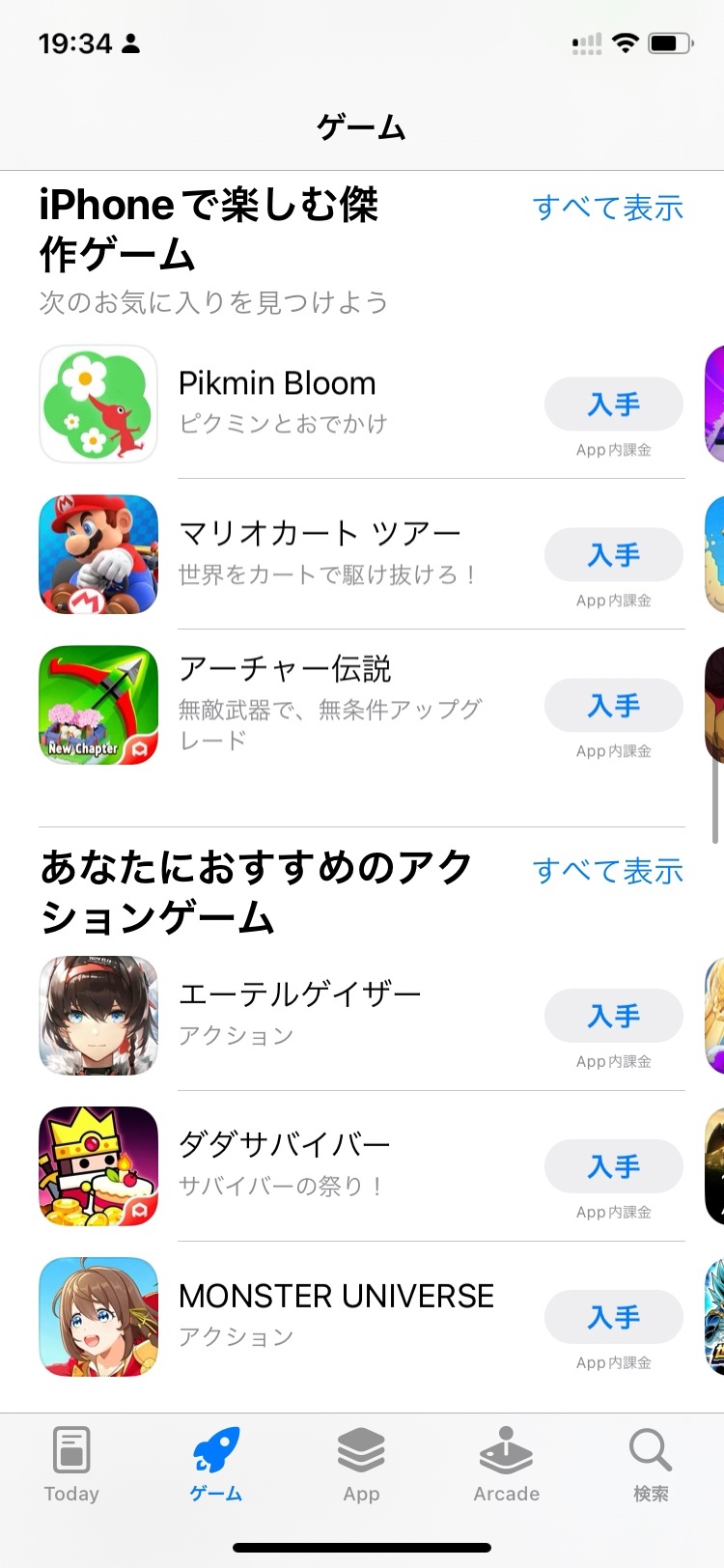Get the エーテルゲイザー game
Image resolution: width=724 pixels, height=1568 pixels.
click(x=613, y=1017)
